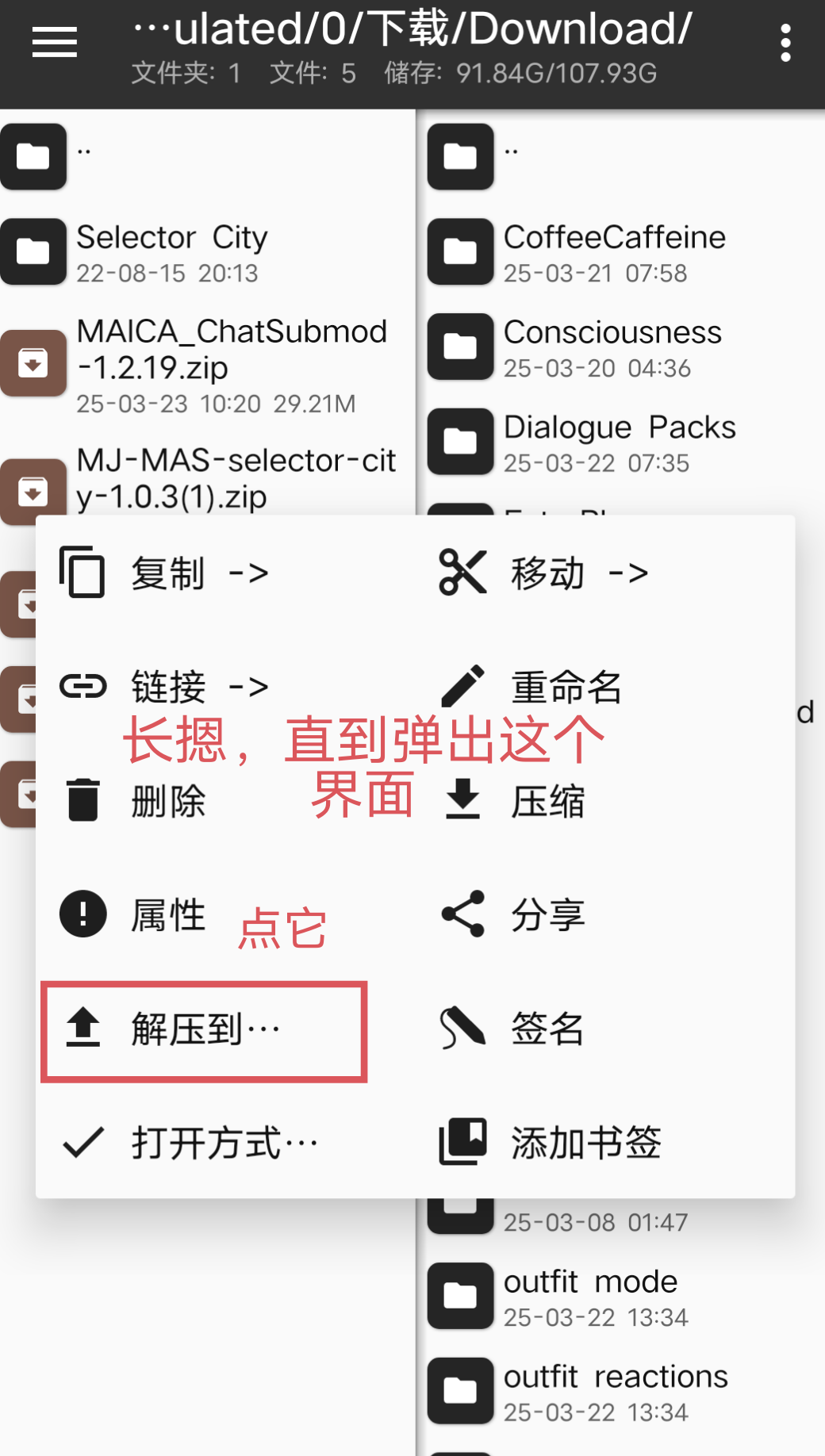This screenshot has width=825, height=1456.
Task: Share the file via 分享
Action: [x=605, y=915]
